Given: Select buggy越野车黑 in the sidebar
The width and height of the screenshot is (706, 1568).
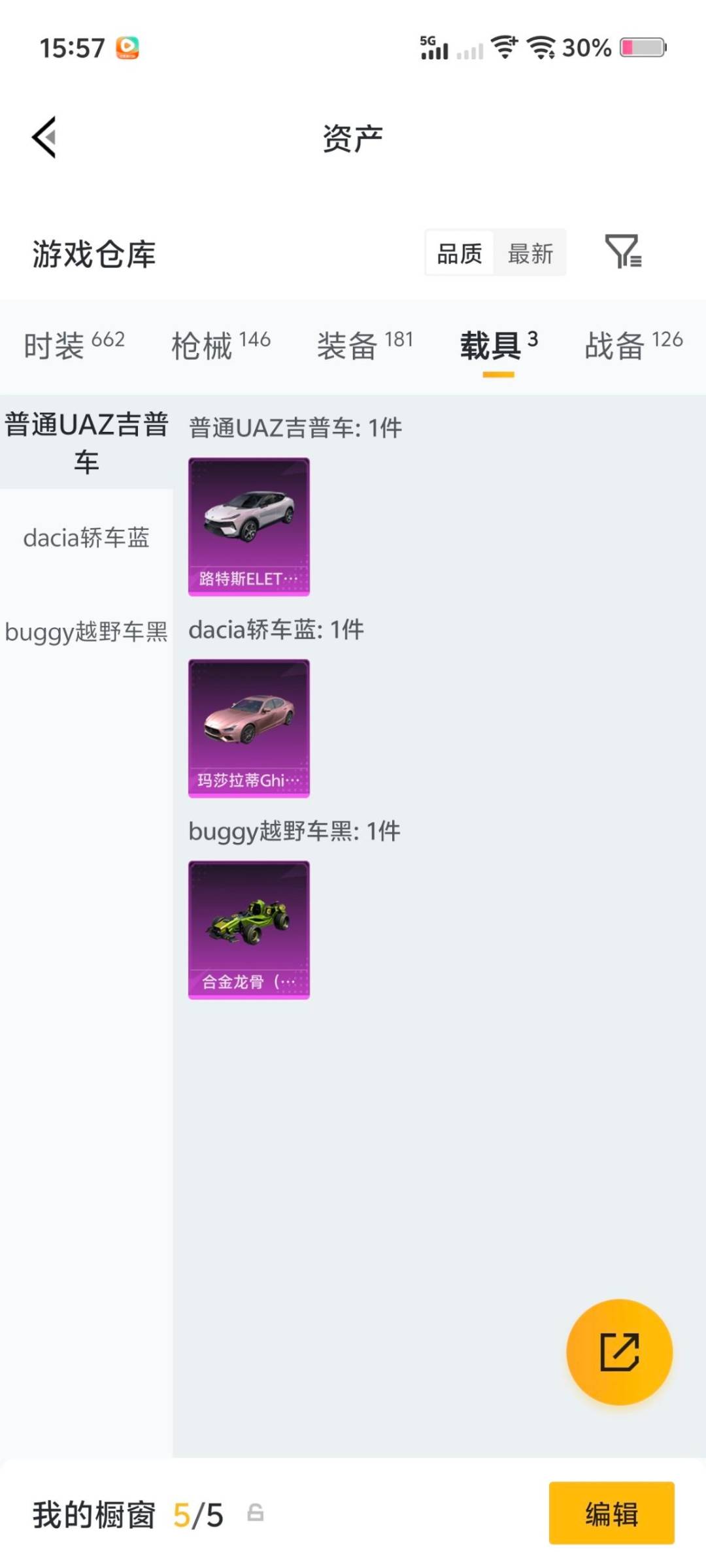Looking at the screenshot, I should (86, 631).
